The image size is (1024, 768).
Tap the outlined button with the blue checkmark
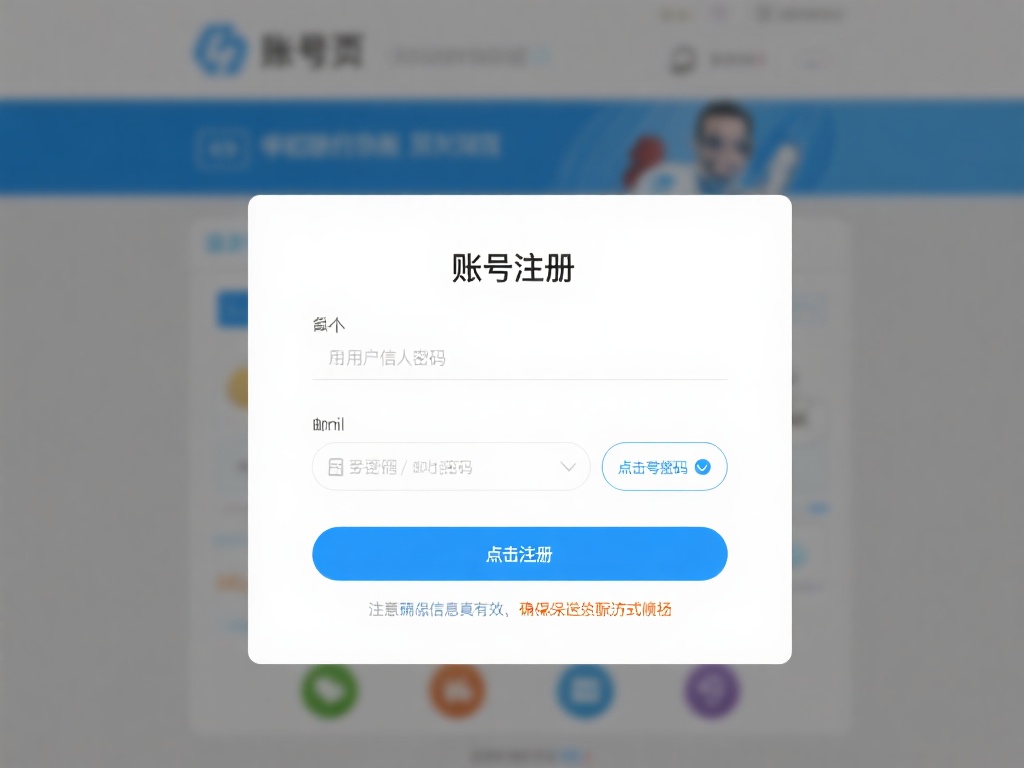[664, 467]
